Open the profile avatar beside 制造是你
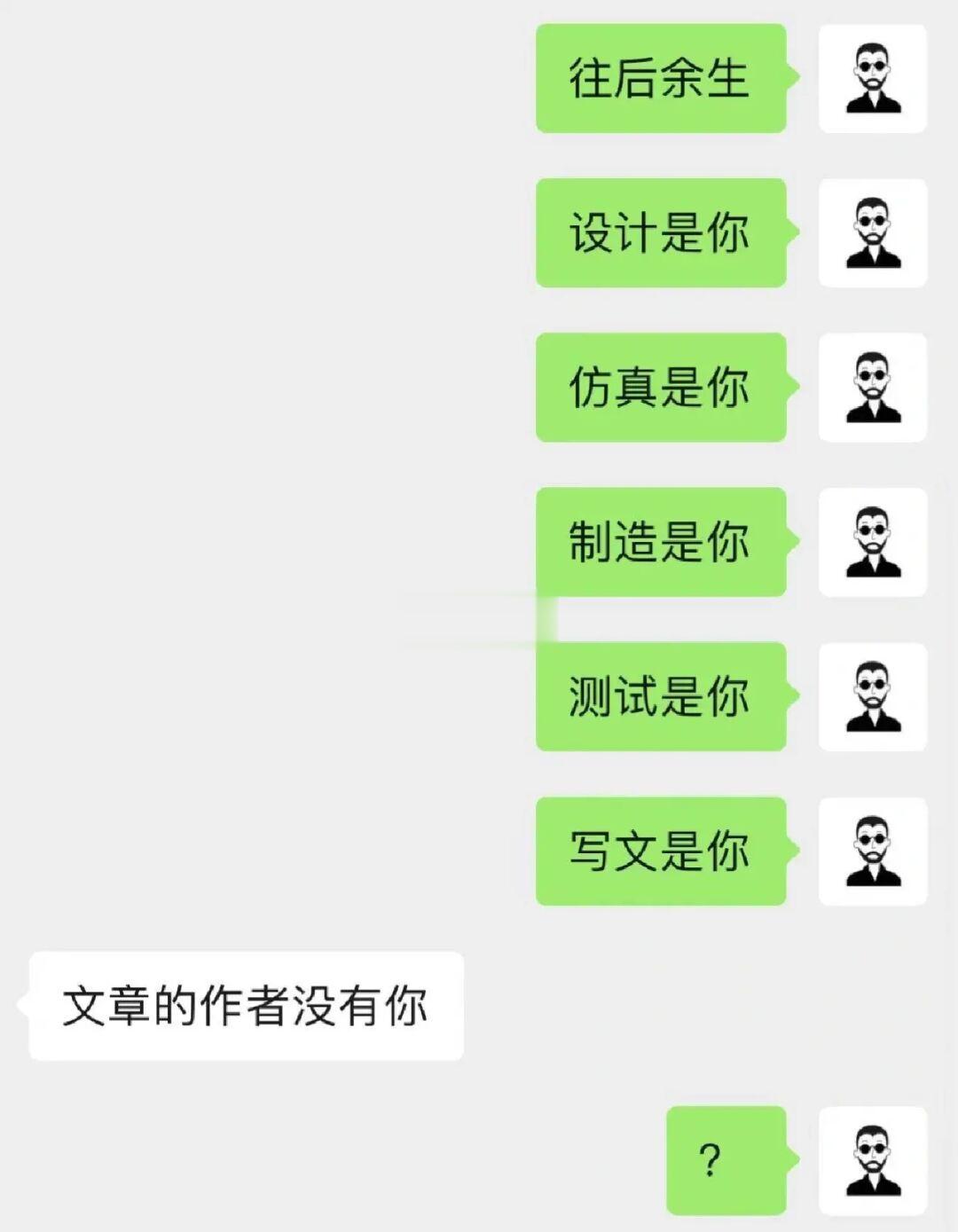Image resolution: width=958 pixels, height=1232 pixels. 873,543
